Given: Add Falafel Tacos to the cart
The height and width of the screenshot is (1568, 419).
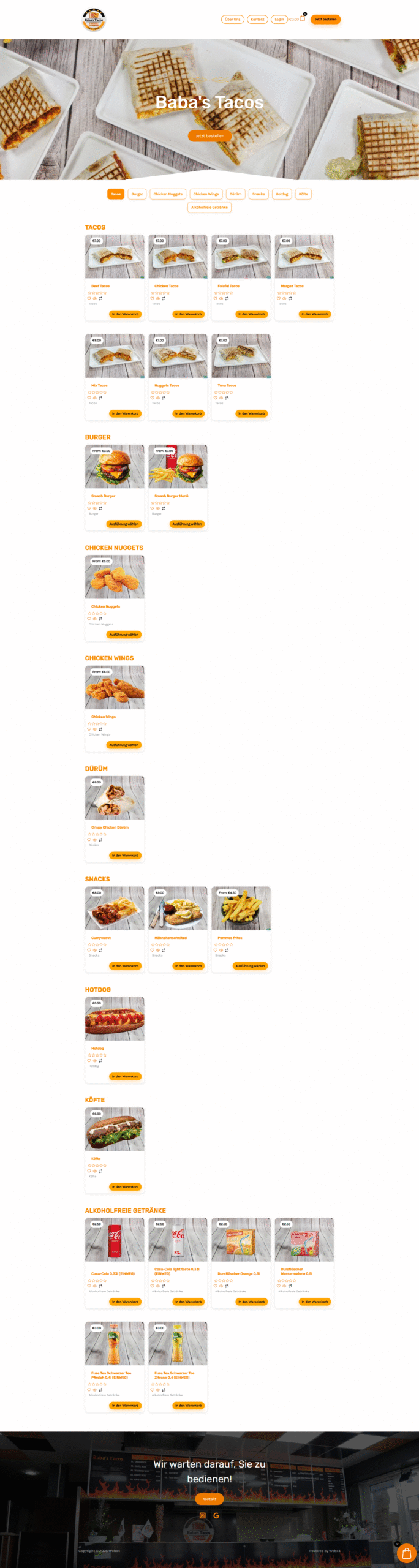Looking at the screenshot, I should [x=251, y=314].
